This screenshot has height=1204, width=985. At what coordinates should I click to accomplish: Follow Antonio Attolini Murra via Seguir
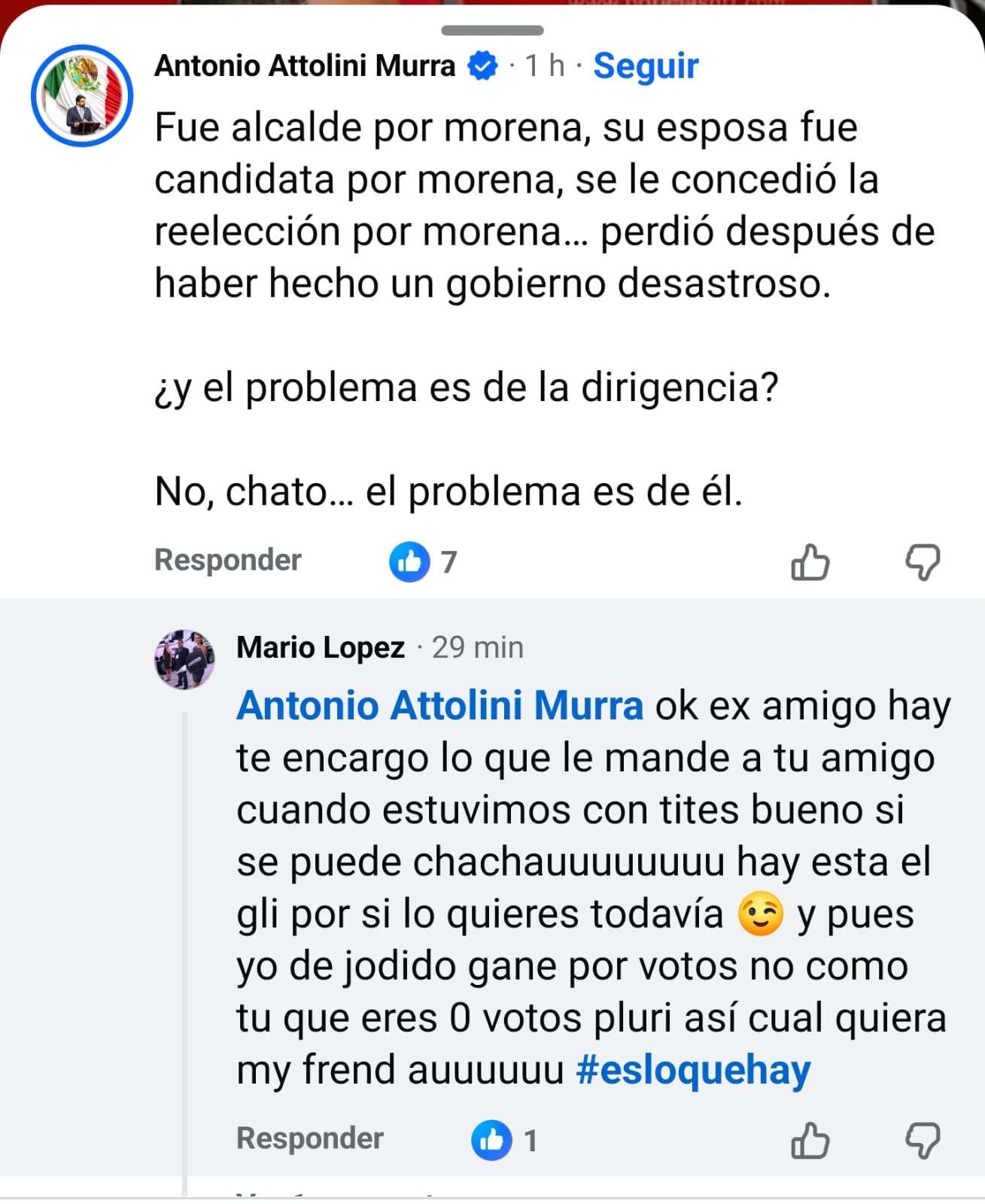[646, 66]
